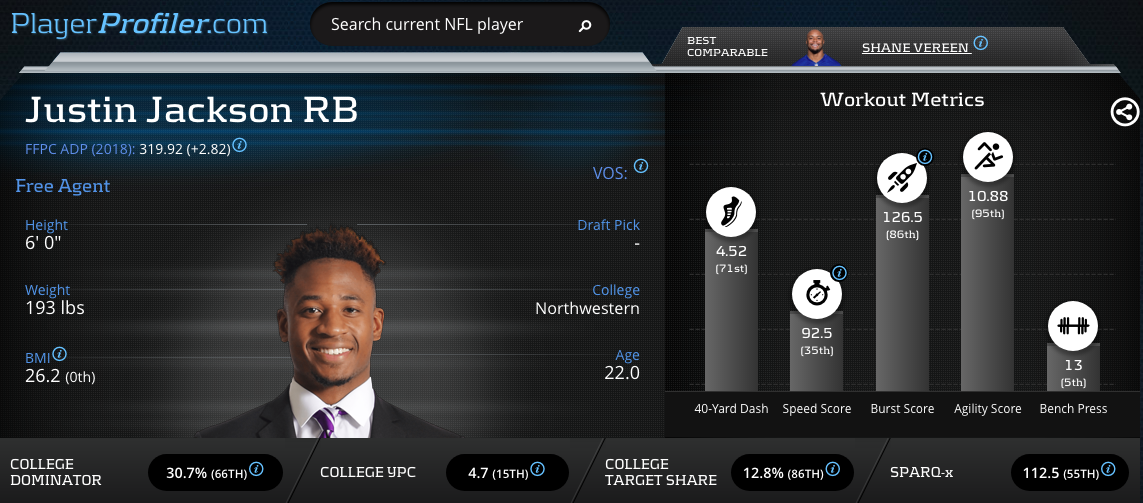Show info for FFPC ADP
The height and width of the screenshot is (503, 1143).
click(x=240, y=146)
